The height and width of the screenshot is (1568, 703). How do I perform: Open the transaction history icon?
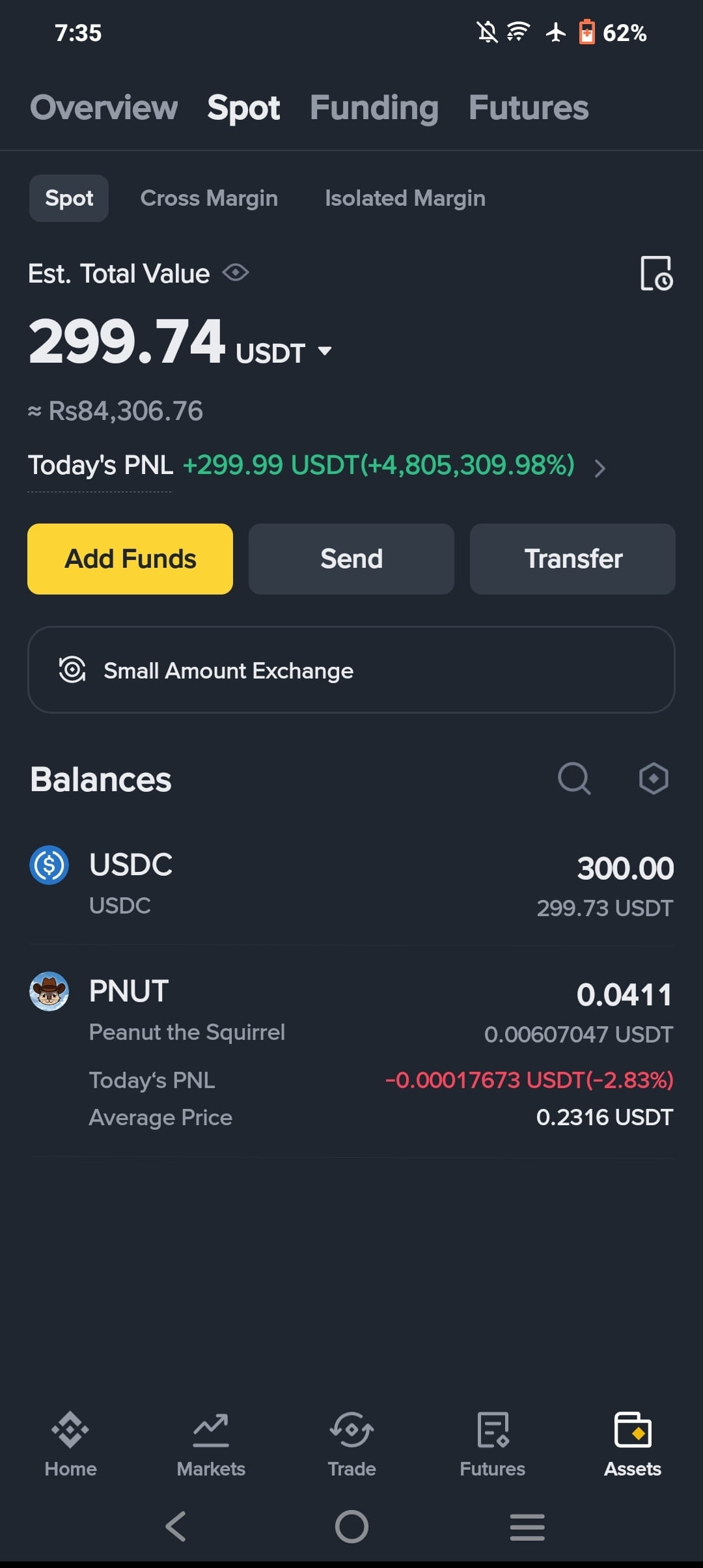(x=656, y=273)
